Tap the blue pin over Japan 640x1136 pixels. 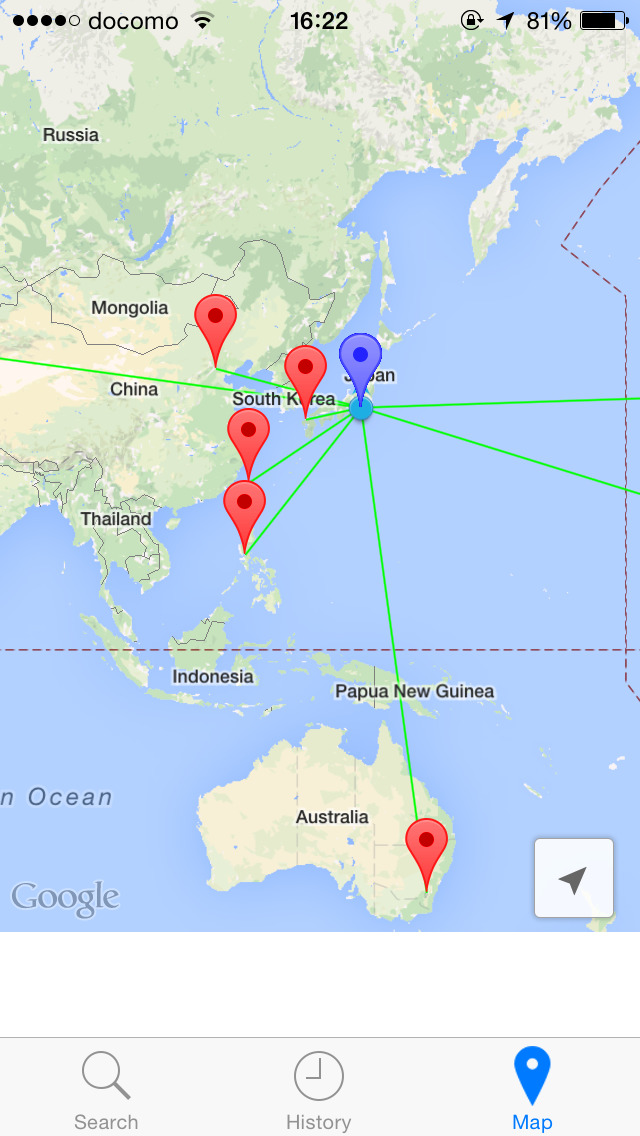[360, 358]
